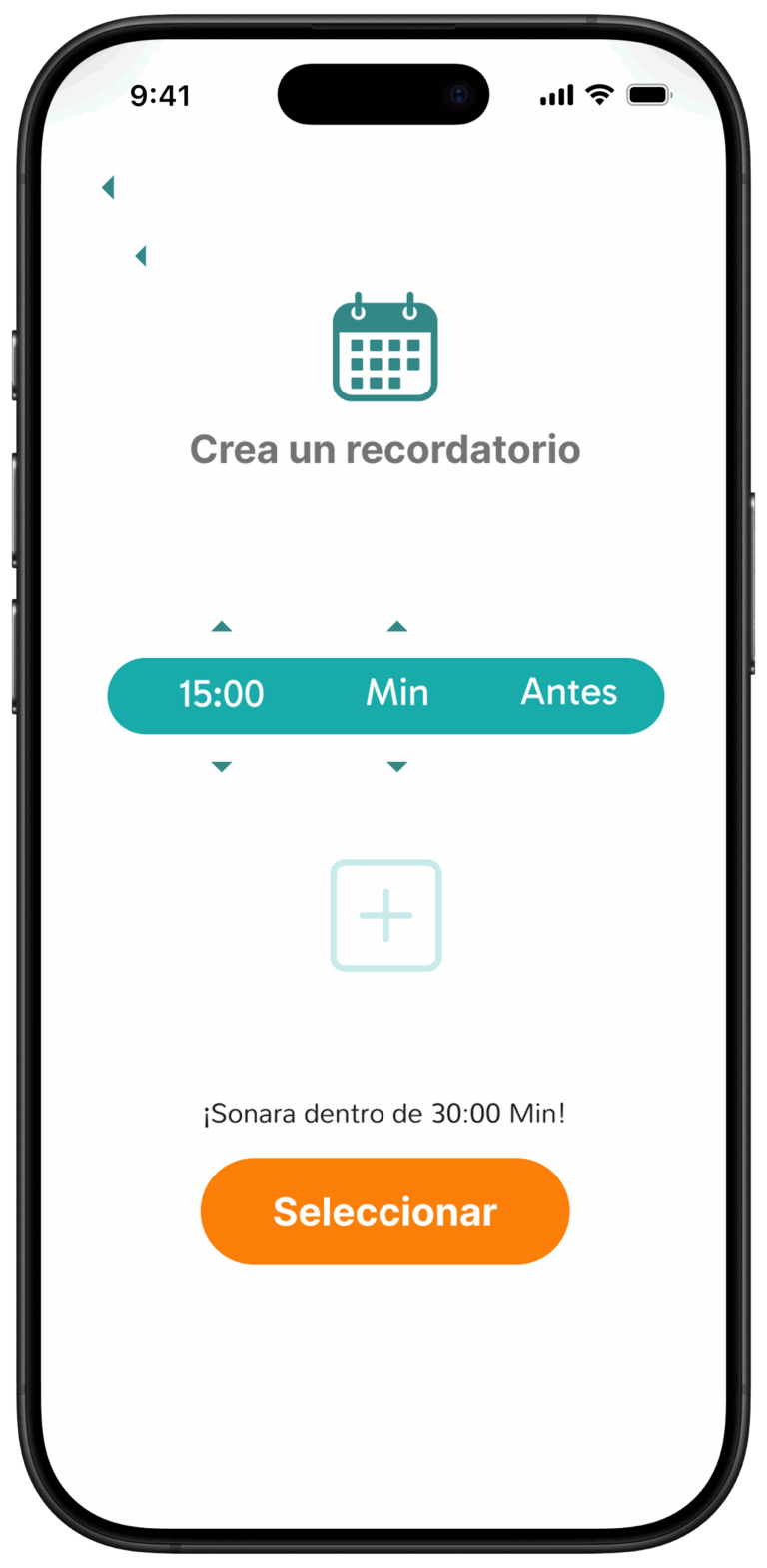767x1568 pixels.
Task: Confirm with the Seleccionar button
Action: [x=384, y=1211]
